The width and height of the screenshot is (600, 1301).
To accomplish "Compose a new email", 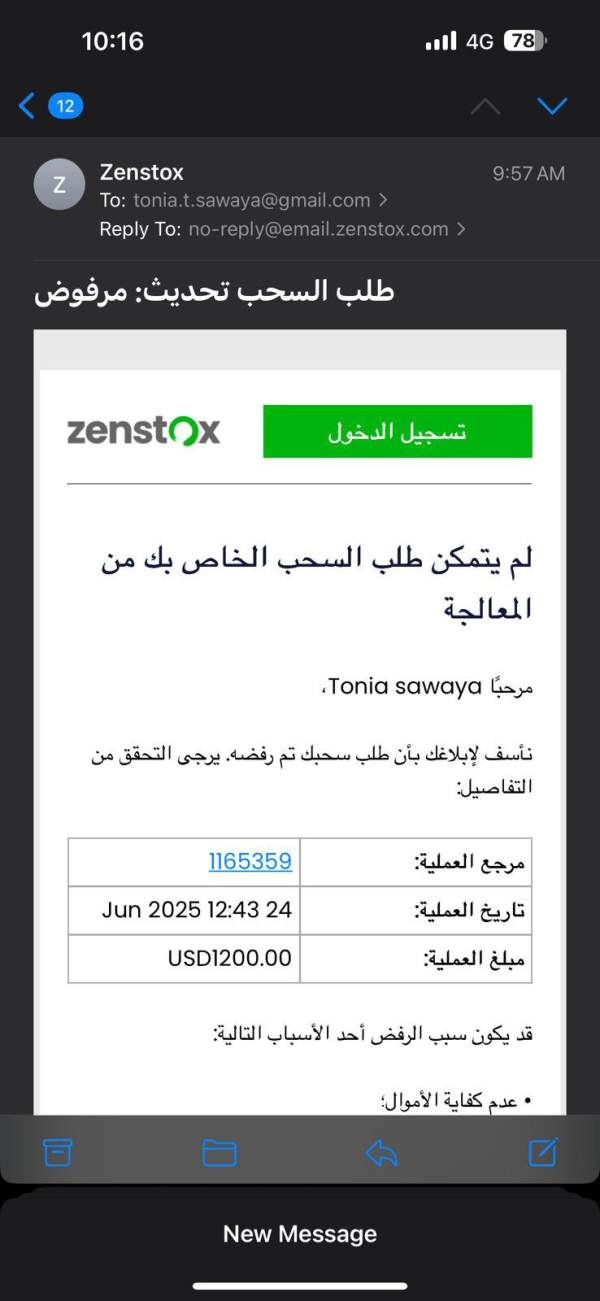I will [x=542, y=1153].
